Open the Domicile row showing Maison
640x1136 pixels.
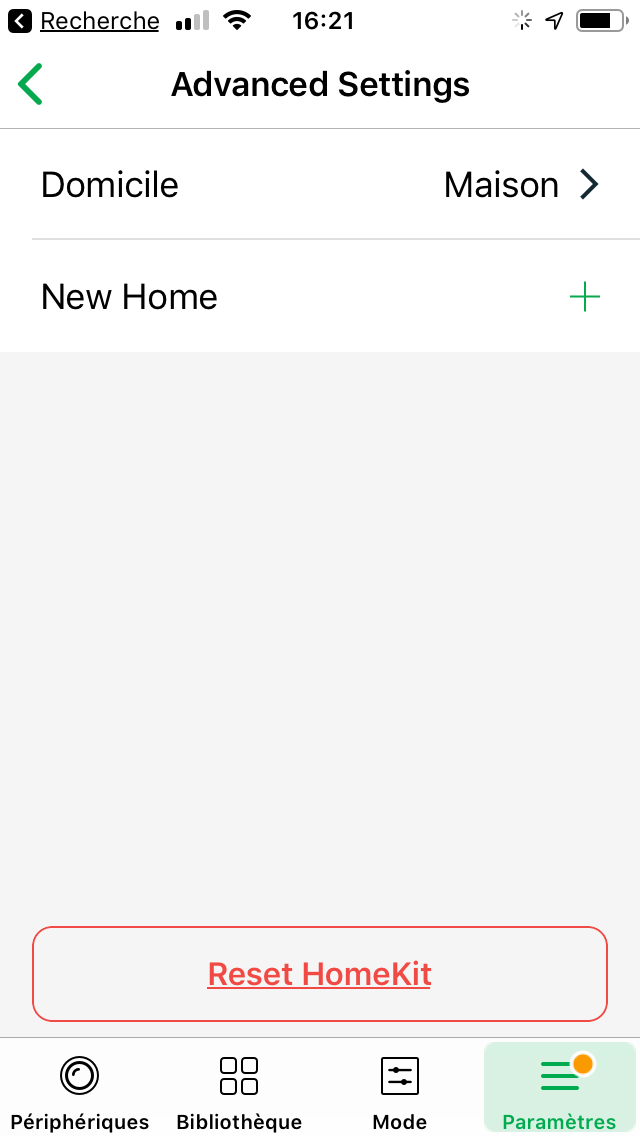click(320, 185)
